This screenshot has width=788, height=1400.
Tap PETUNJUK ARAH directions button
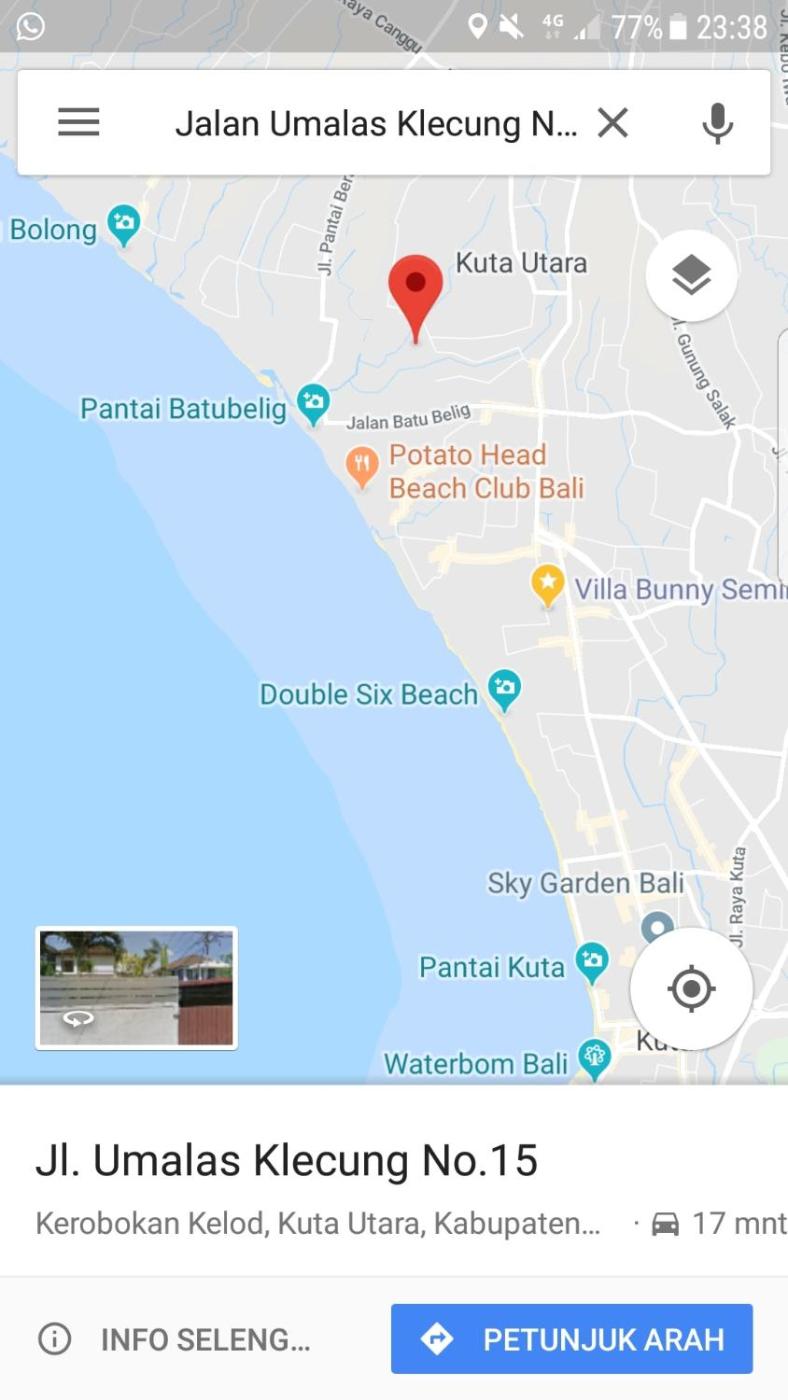571,1339
